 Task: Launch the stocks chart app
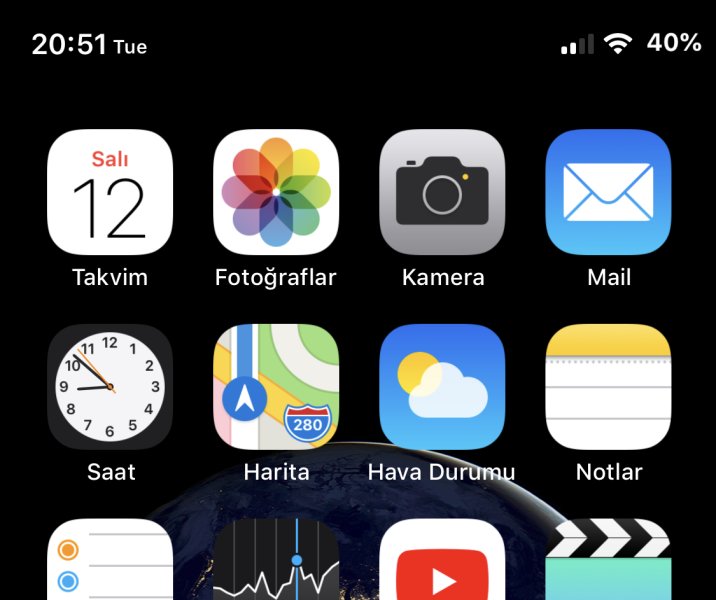276,562
